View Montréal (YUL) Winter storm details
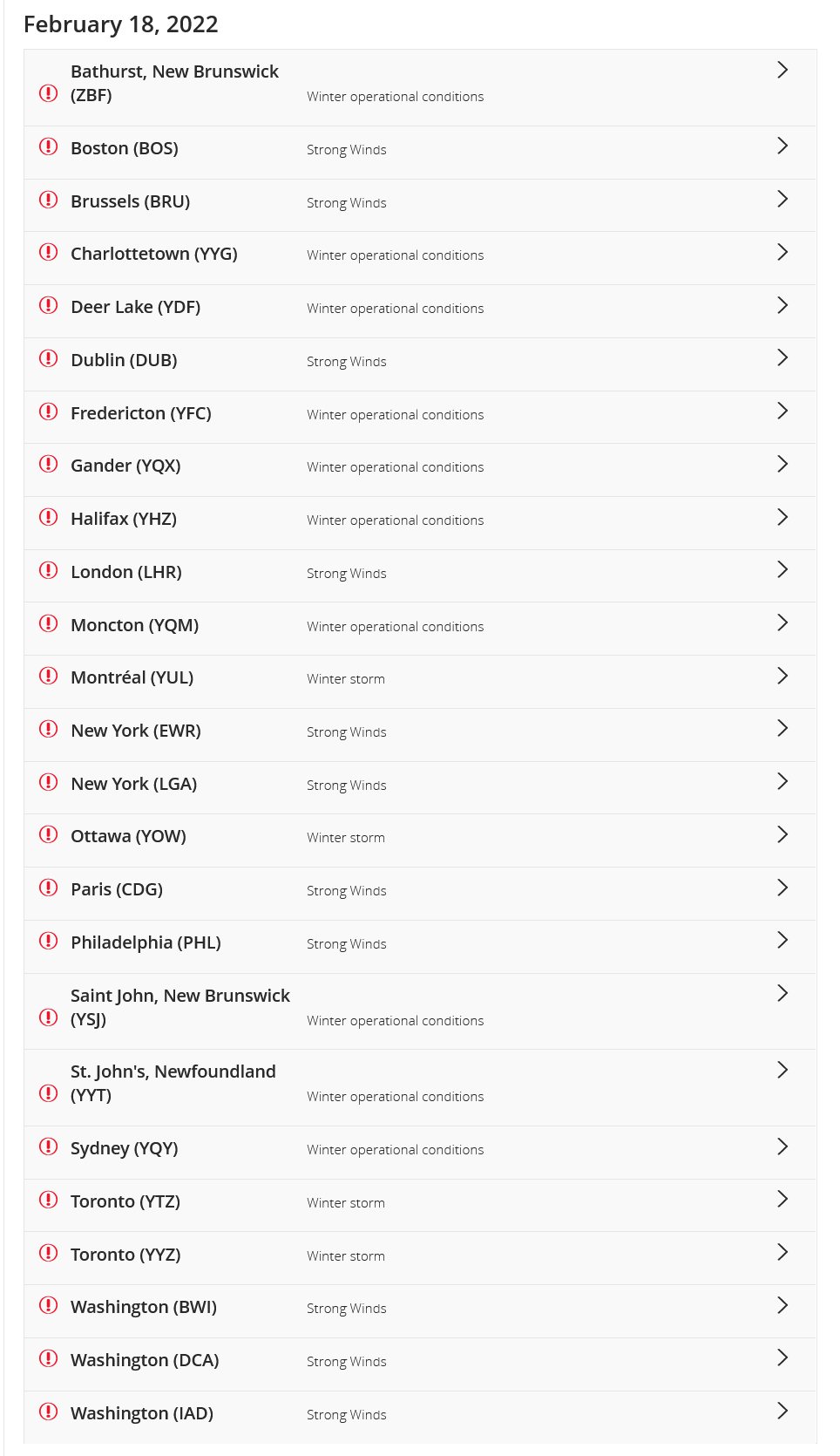The width and height of the screenshot is (840, 1456). (420, 682)
